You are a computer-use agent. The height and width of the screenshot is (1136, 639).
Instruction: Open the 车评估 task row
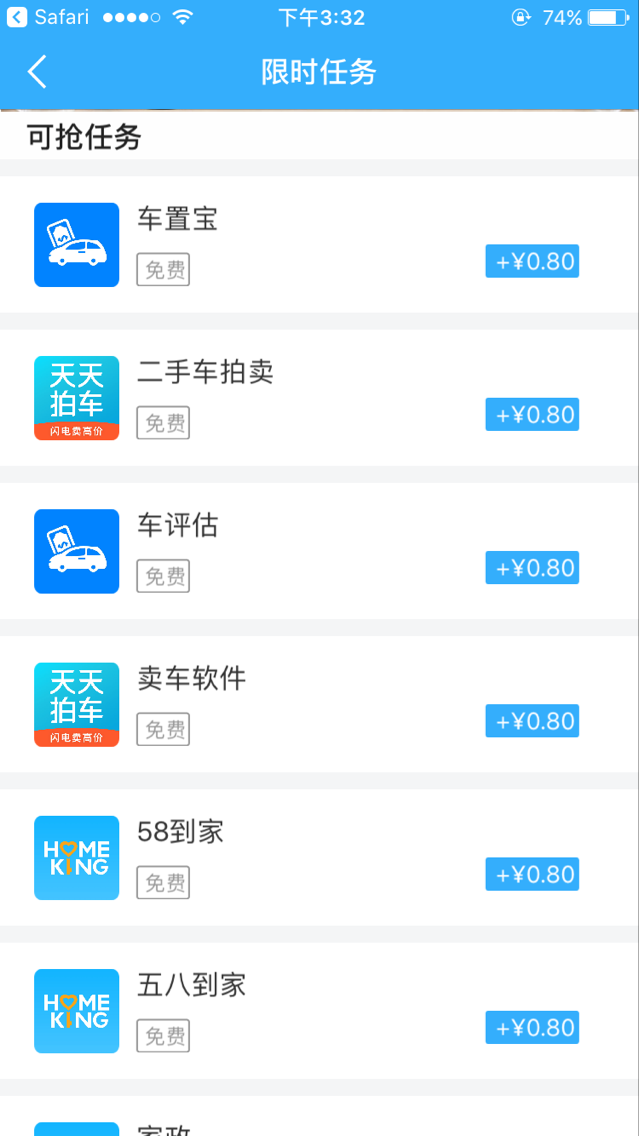(318, 551)
